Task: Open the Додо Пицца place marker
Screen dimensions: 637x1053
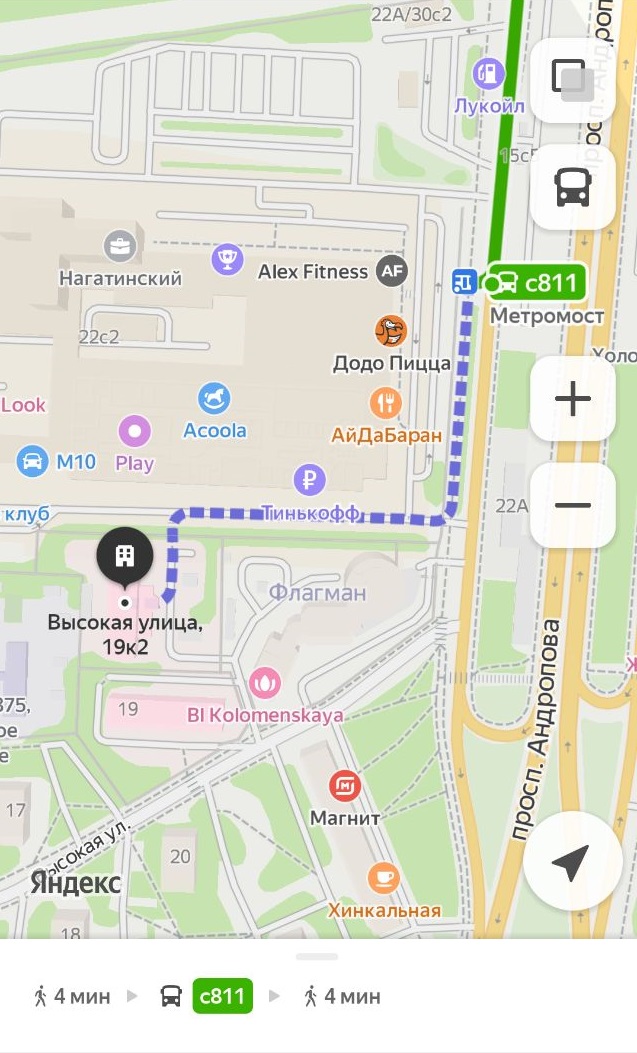Action: (391, 331)
